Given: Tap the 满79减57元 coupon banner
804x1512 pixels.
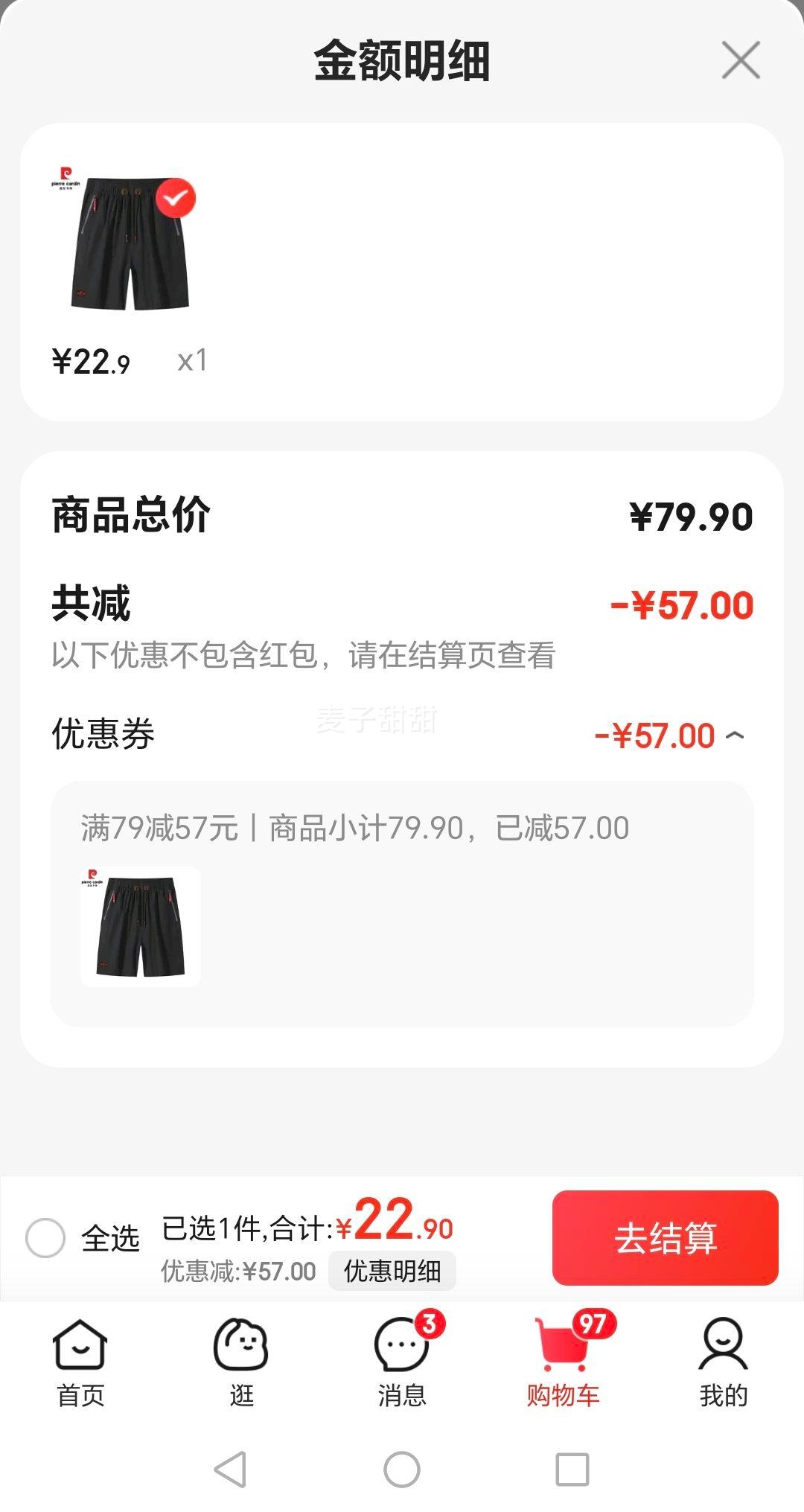Looking at the screenshot, I should (x=355, y=826).
